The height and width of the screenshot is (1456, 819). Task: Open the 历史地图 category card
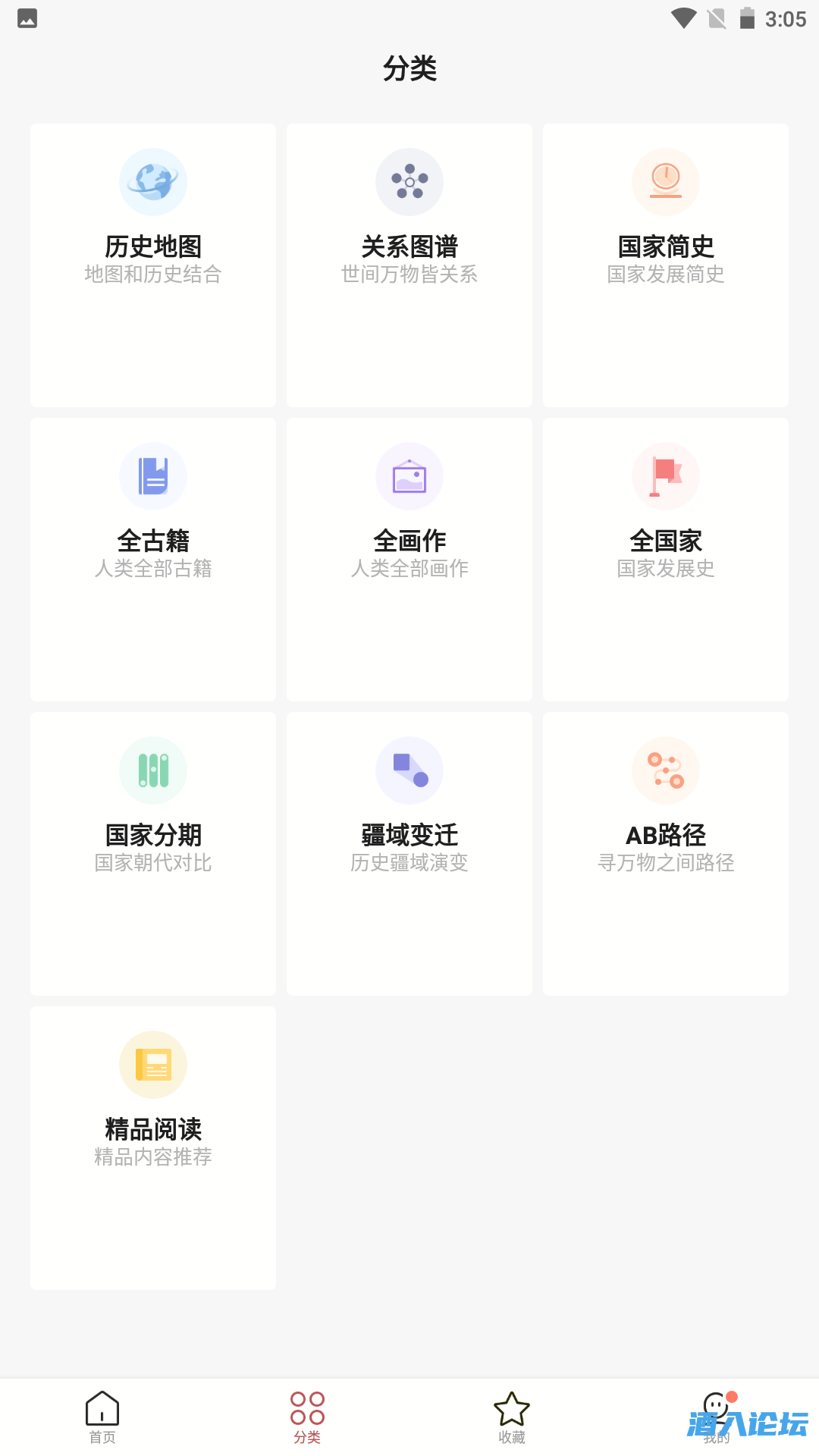153,265
